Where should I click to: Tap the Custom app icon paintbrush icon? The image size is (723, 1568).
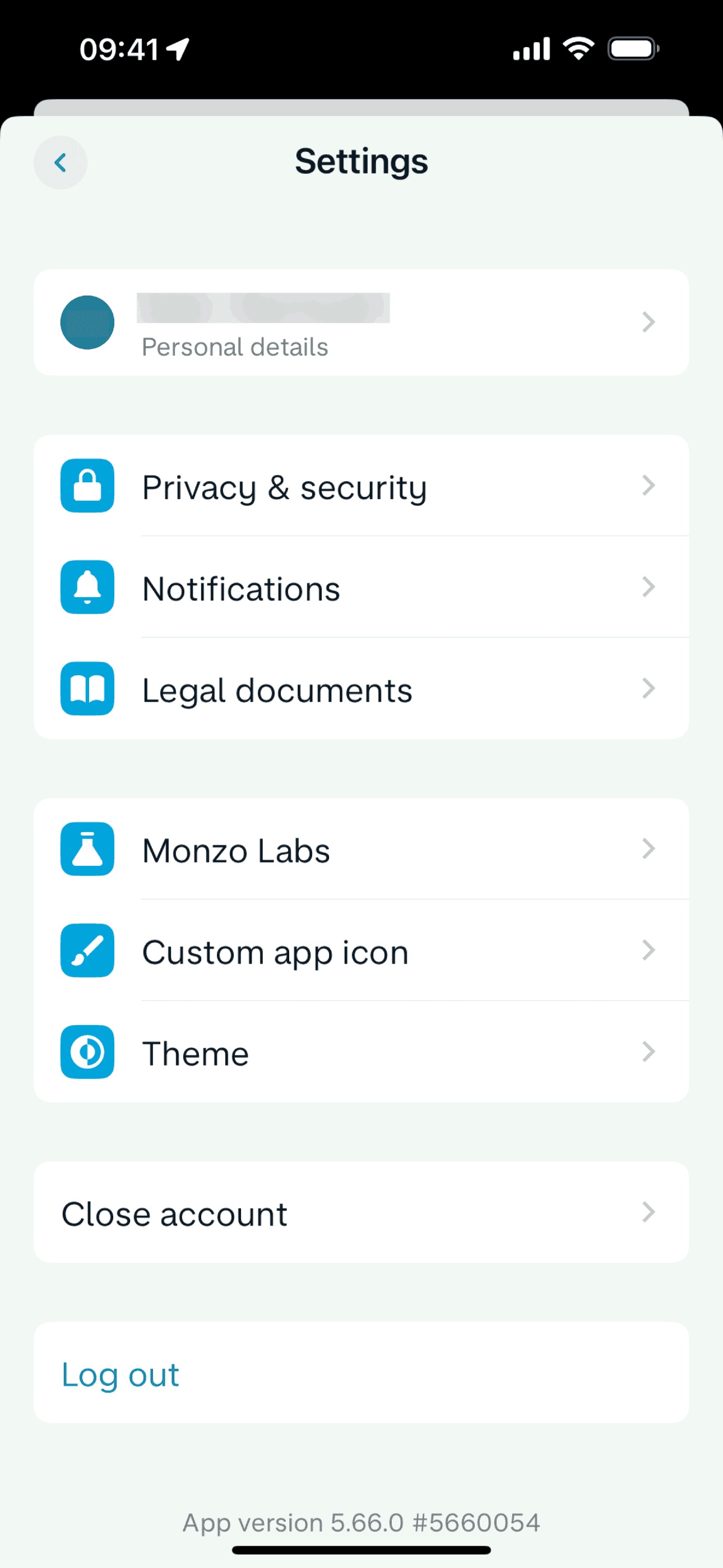(x=87, y=951)
